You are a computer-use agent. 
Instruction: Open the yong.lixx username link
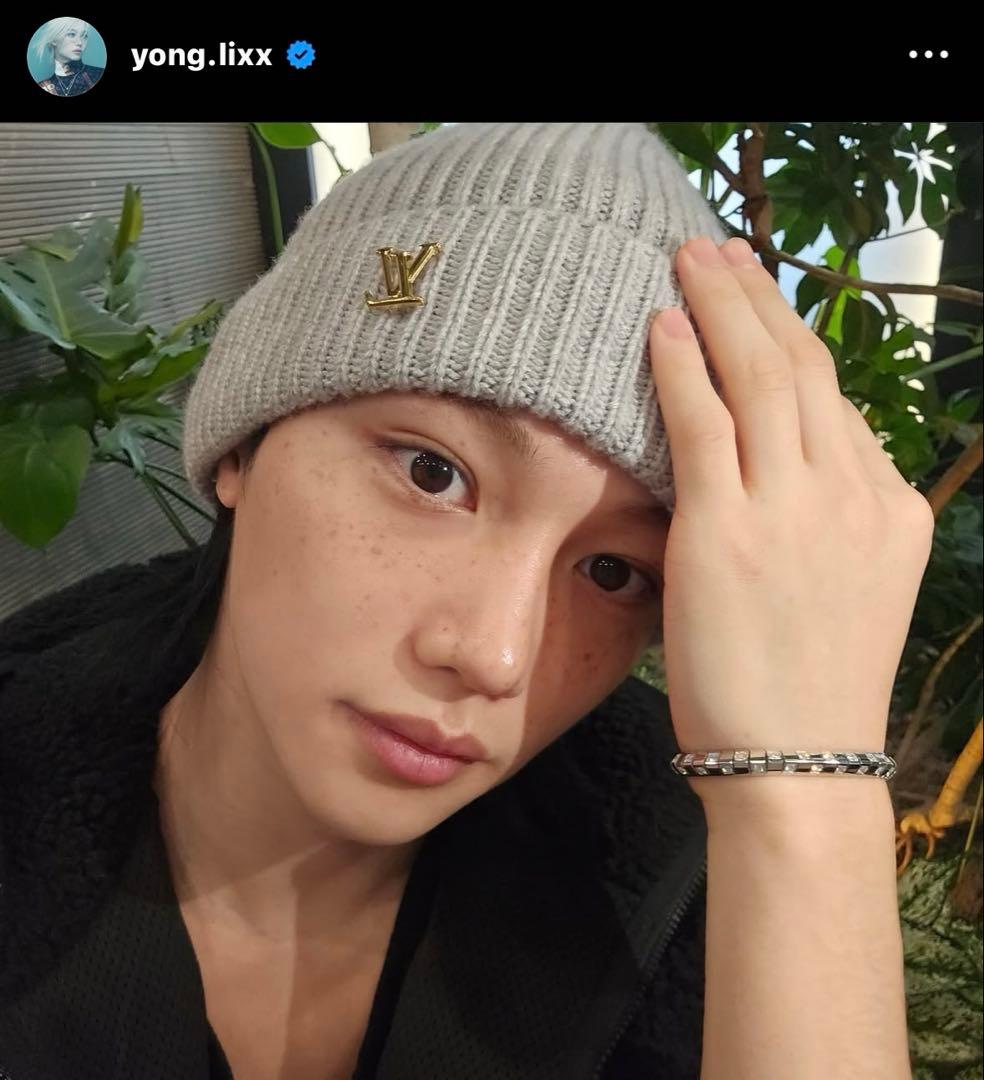(201, 56)
